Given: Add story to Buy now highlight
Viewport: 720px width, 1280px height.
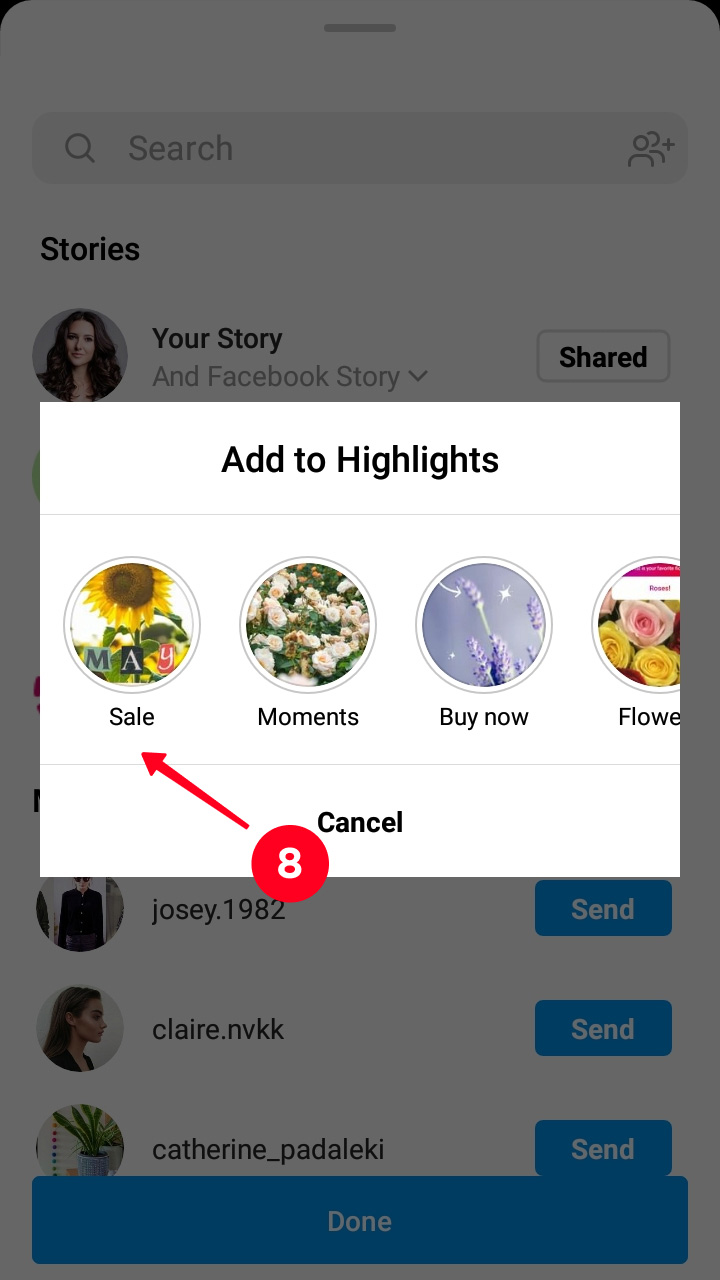Looking at the screenshot, I should [484, 625].
